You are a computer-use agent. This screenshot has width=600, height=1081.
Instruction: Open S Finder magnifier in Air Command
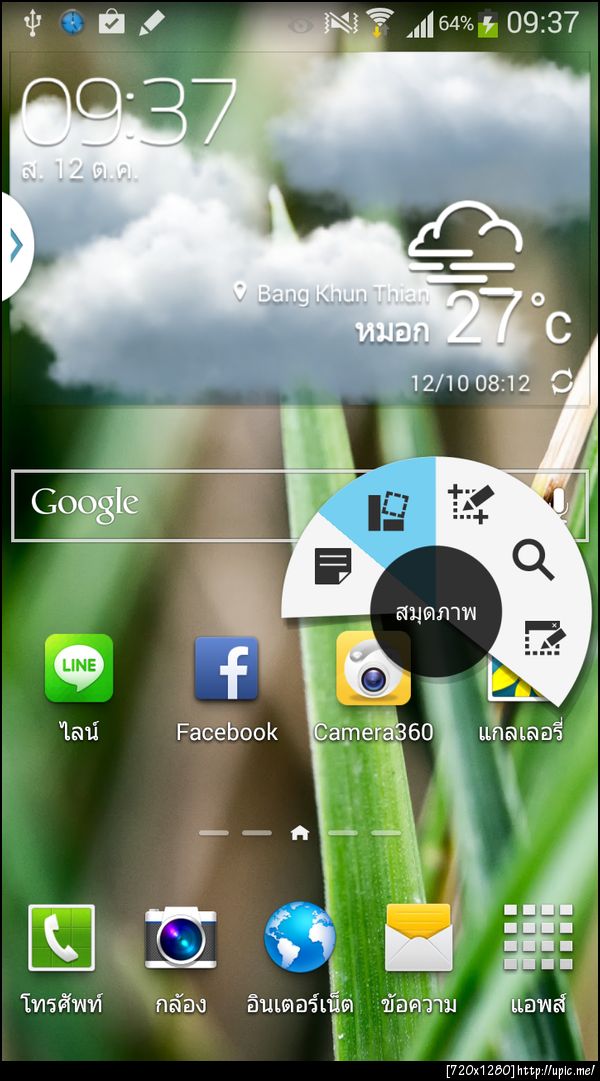pyautogui.click(x=532, y=560)
